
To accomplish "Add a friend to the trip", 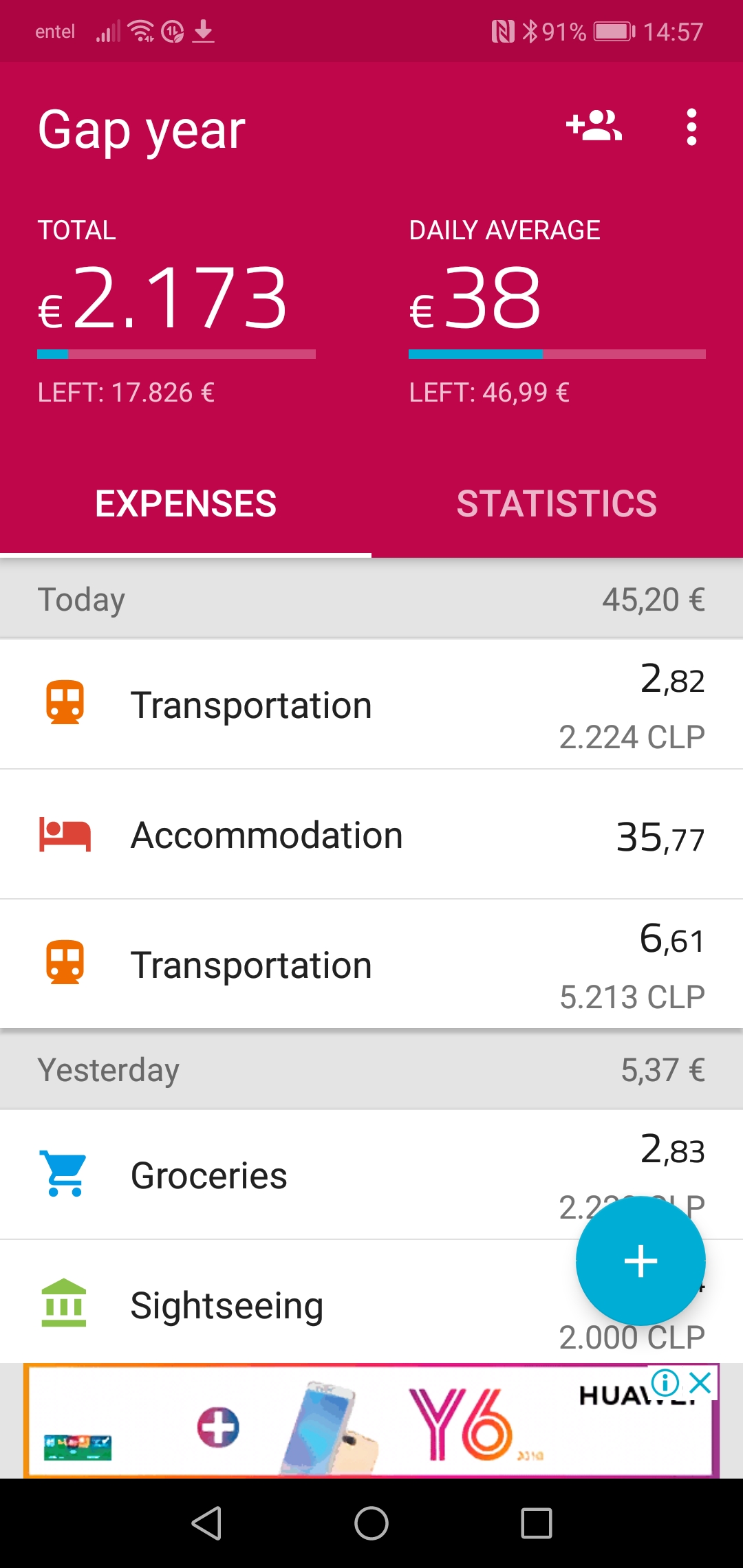I will [594, 127].
